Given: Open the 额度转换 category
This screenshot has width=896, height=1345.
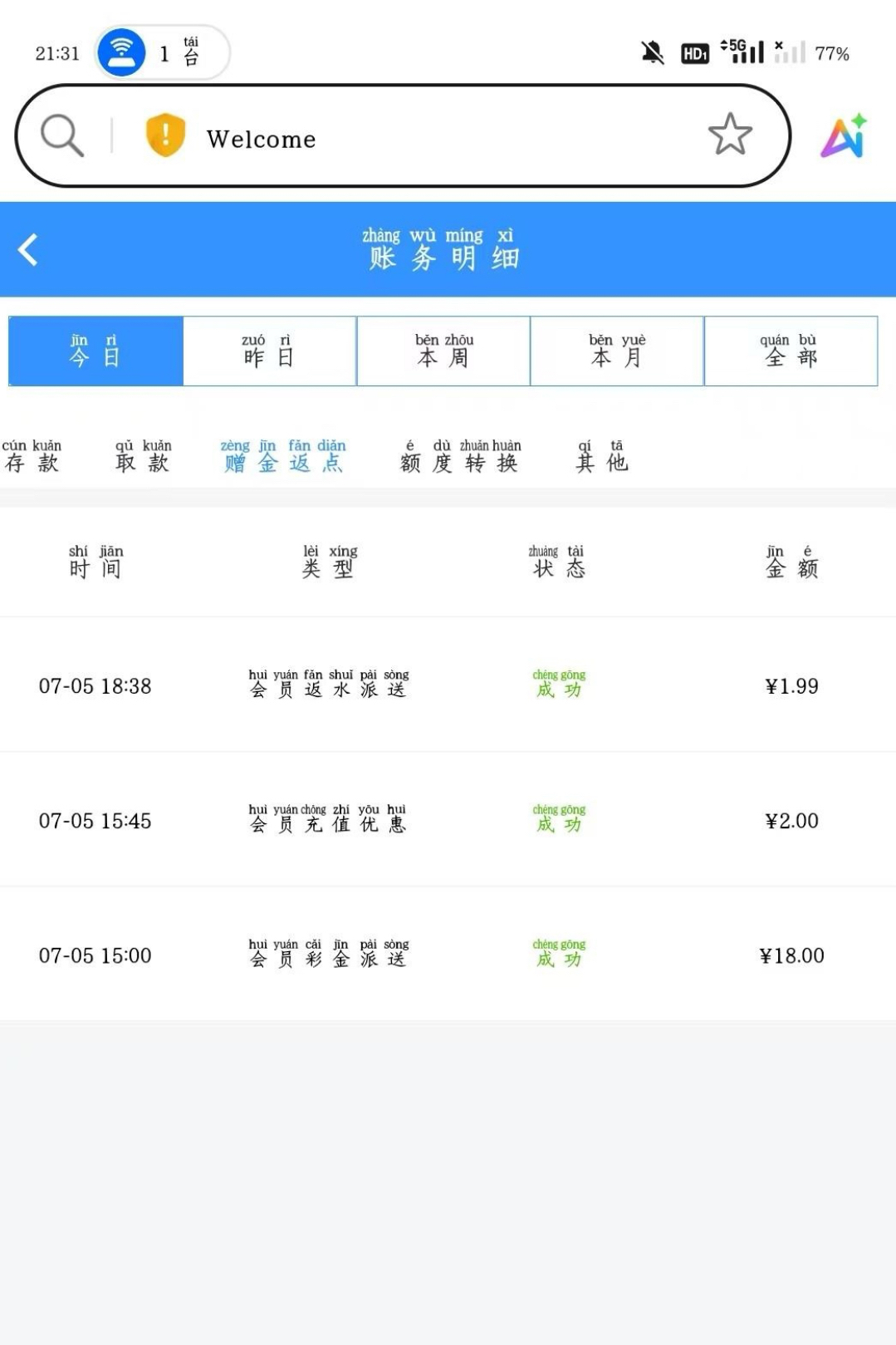Looking at the screenshot, I should click(460, 456).
